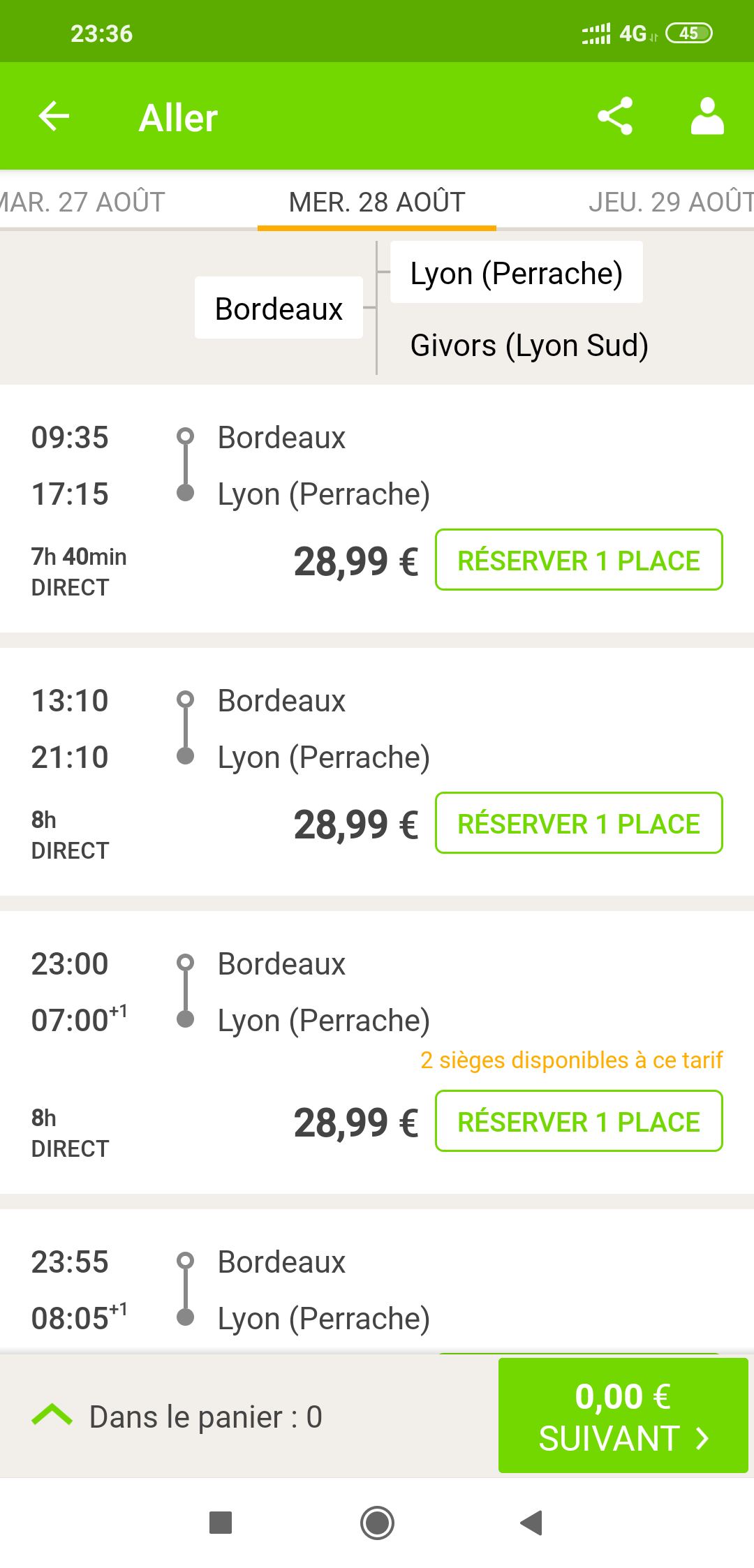
Task: Tap the system home button
Action: pos(378,1523)
